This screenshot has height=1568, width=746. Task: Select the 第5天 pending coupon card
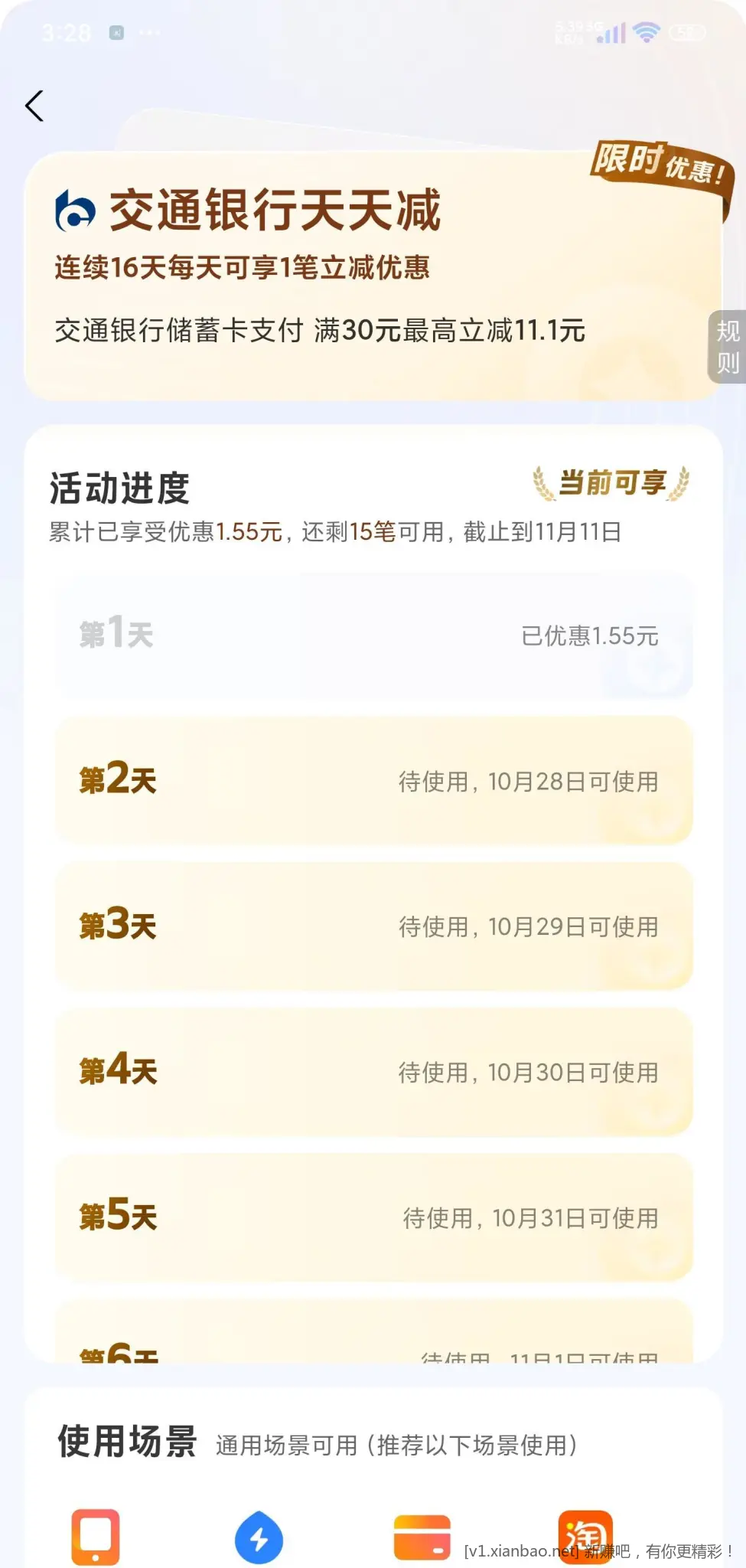point(373,1217)
